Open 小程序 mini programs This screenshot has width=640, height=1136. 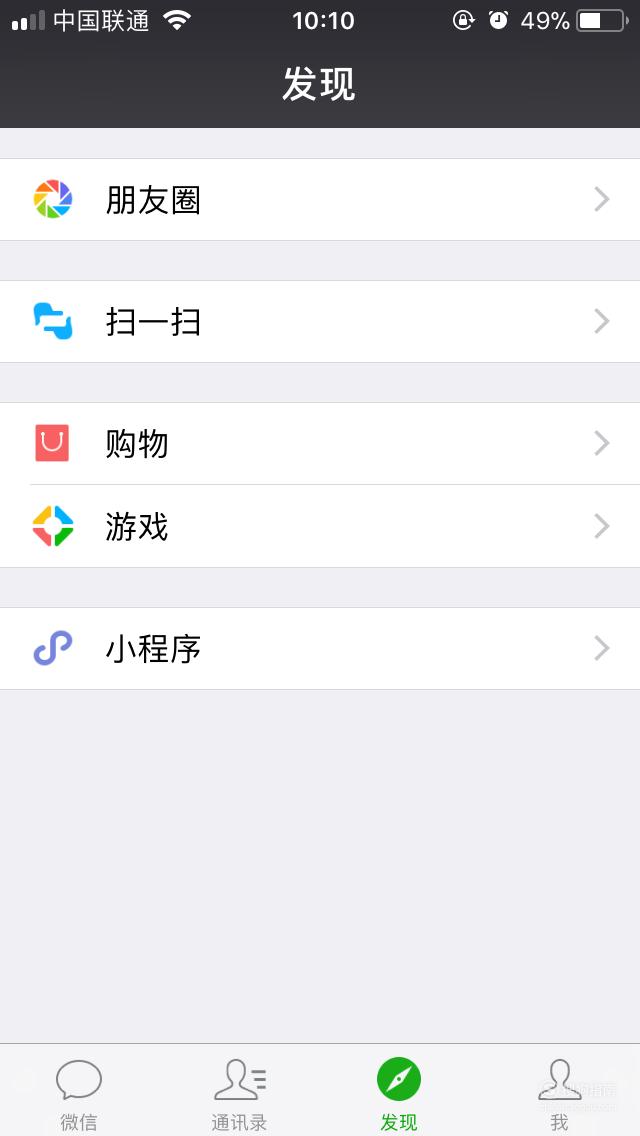(320, 648)
